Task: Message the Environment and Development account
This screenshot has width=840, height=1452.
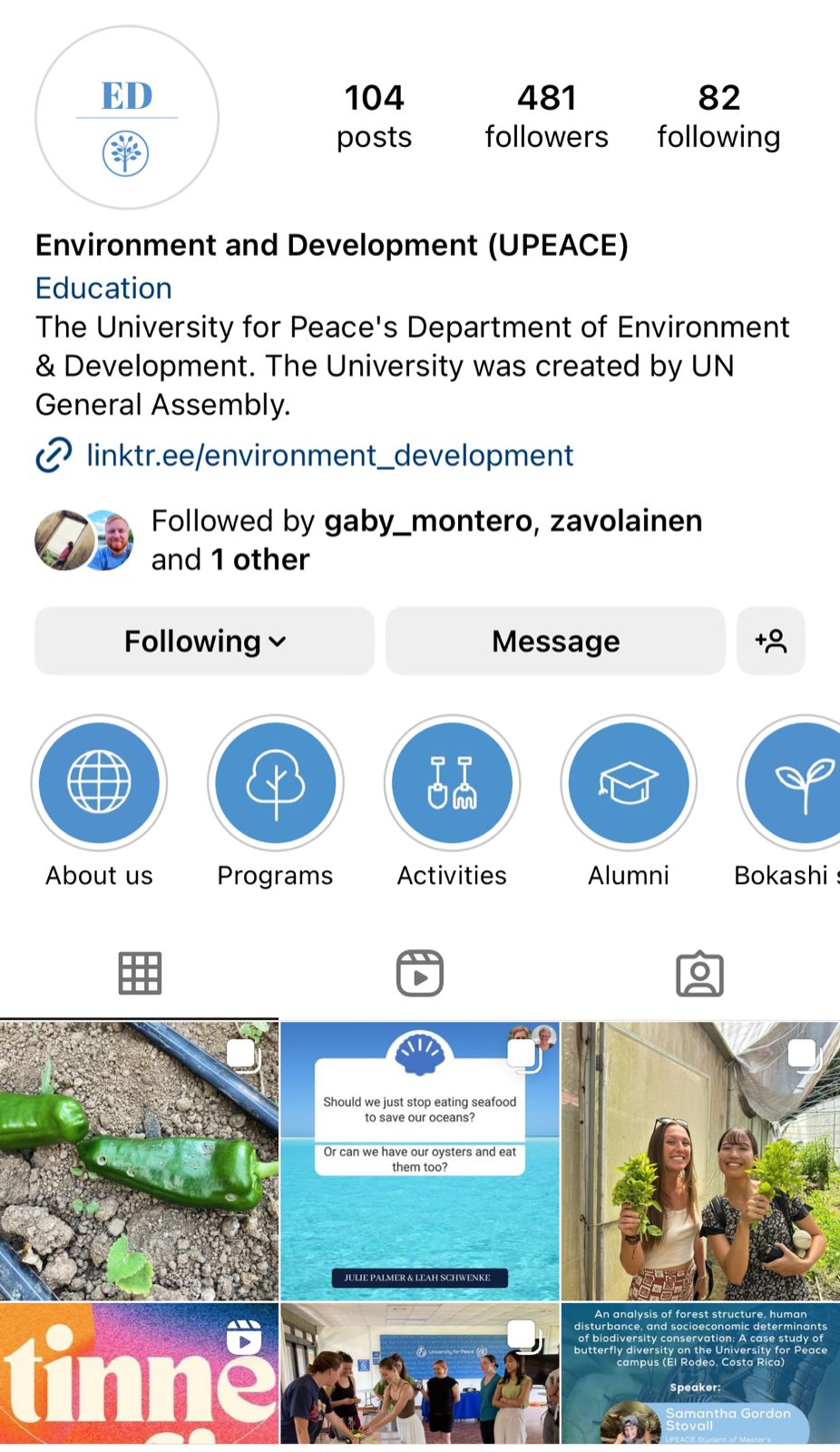Action: tap(555, 642)
